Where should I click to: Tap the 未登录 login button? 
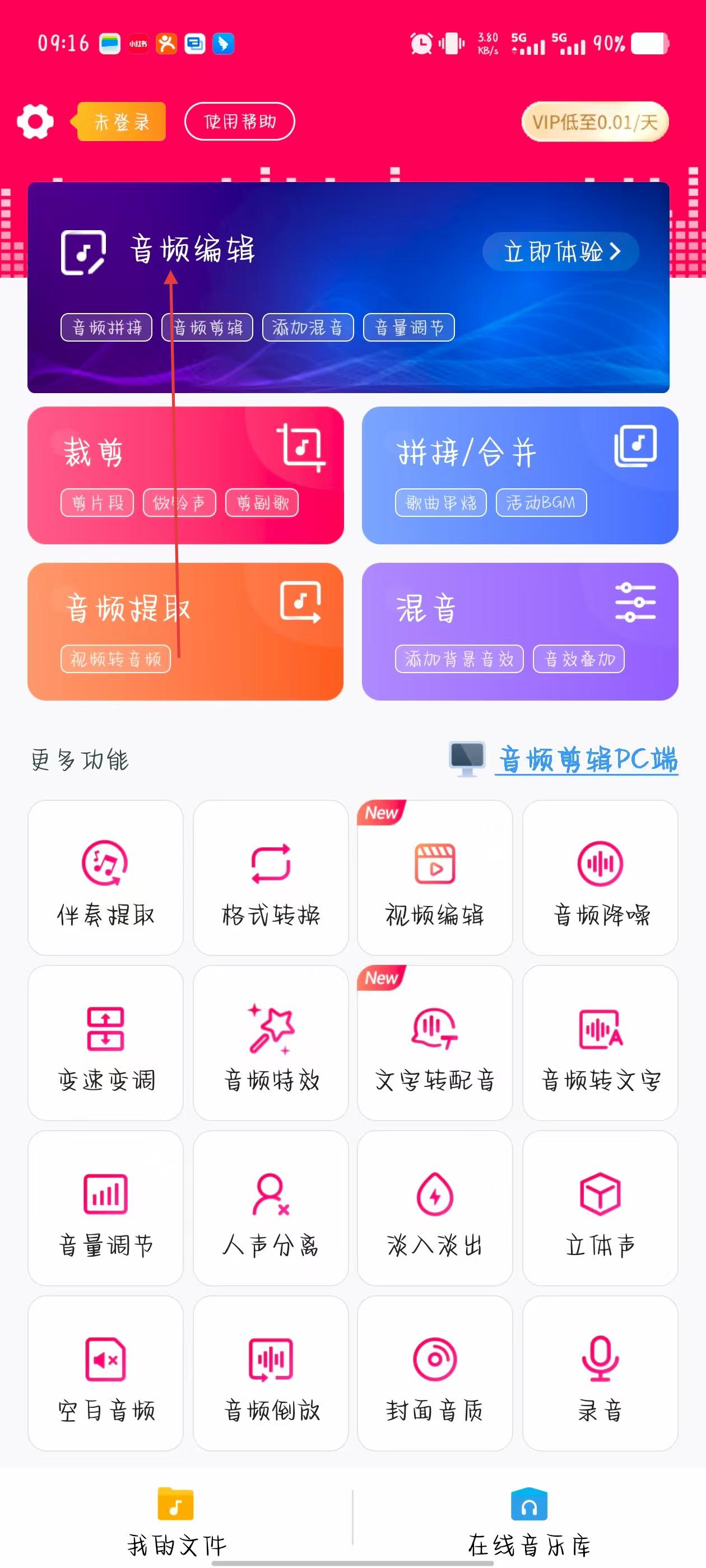point(120,122)
